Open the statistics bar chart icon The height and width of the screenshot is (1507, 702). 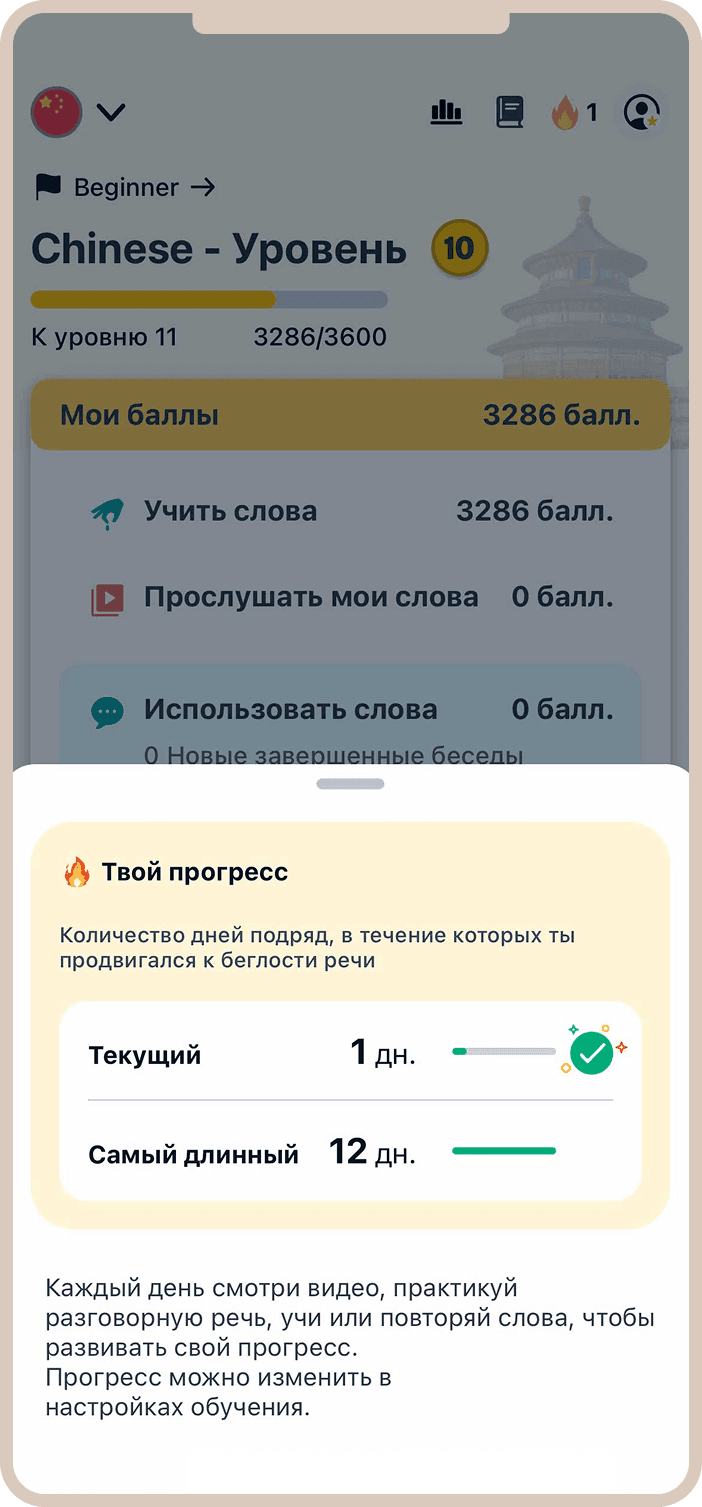click(x=446, y=112)
